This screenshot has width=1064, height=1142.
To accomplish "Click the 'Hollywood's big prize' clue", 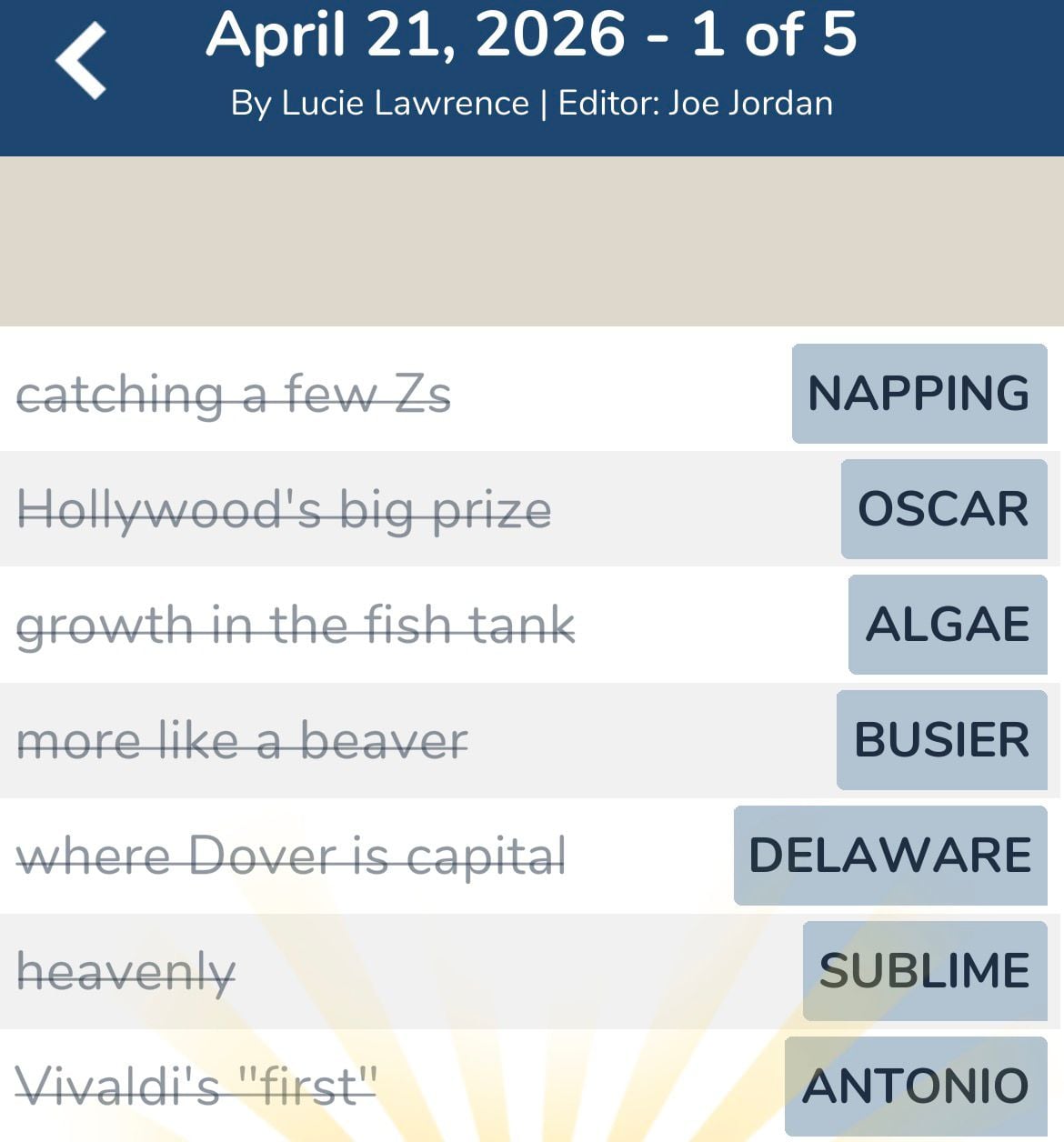I will (286, 509).
